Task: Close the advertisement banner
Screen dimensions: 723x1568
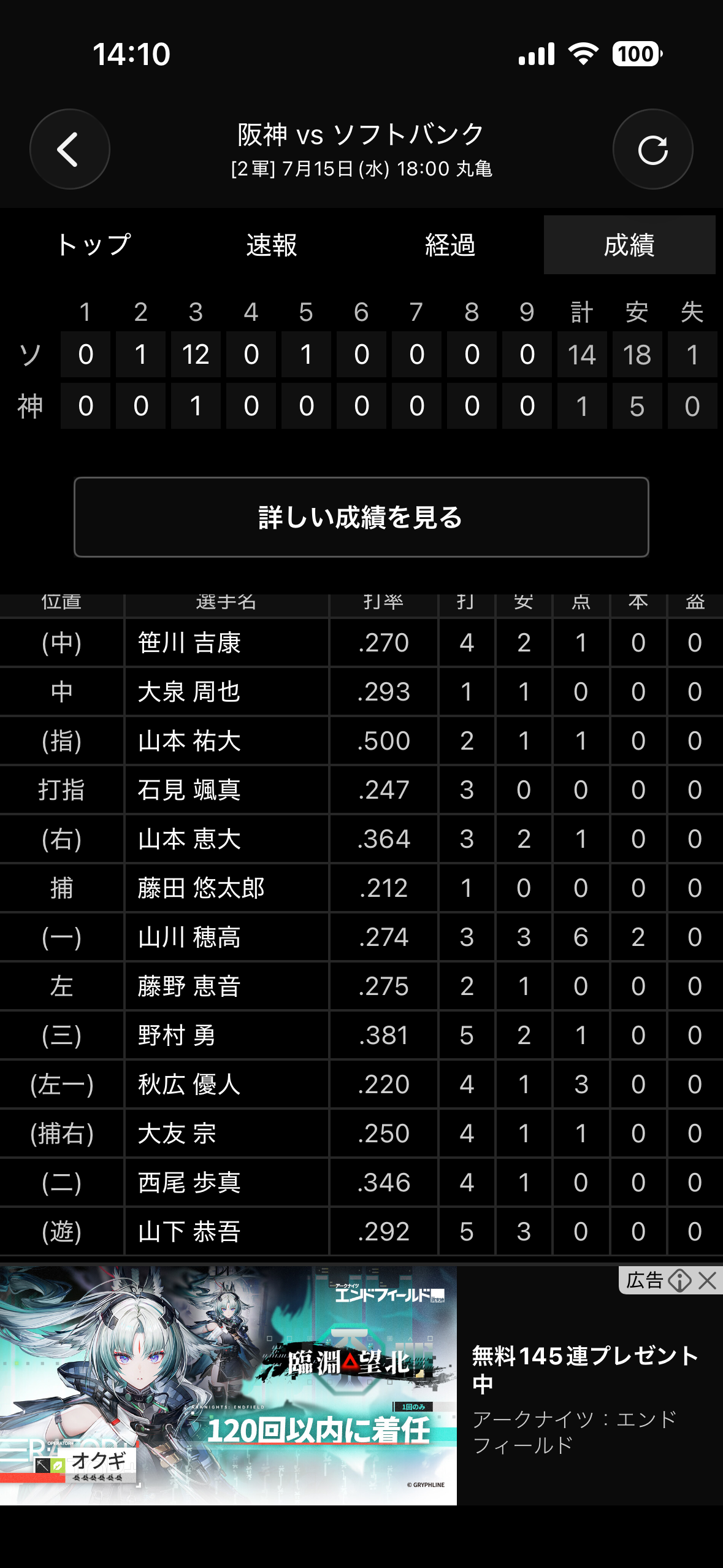Action: pos(708,1280)
